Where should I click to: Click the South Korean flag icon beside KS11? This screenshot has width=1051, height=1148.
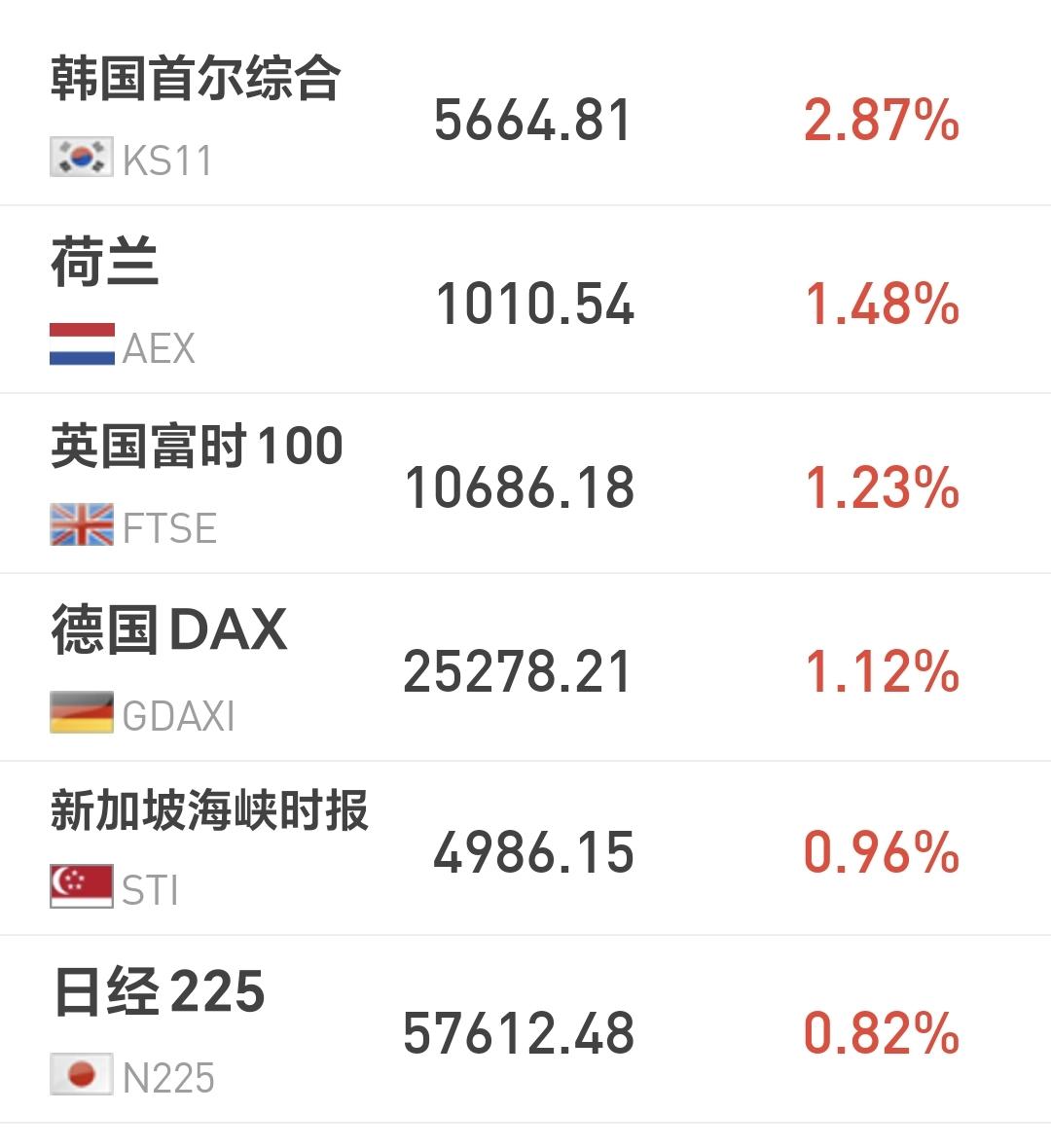[81, 157]
